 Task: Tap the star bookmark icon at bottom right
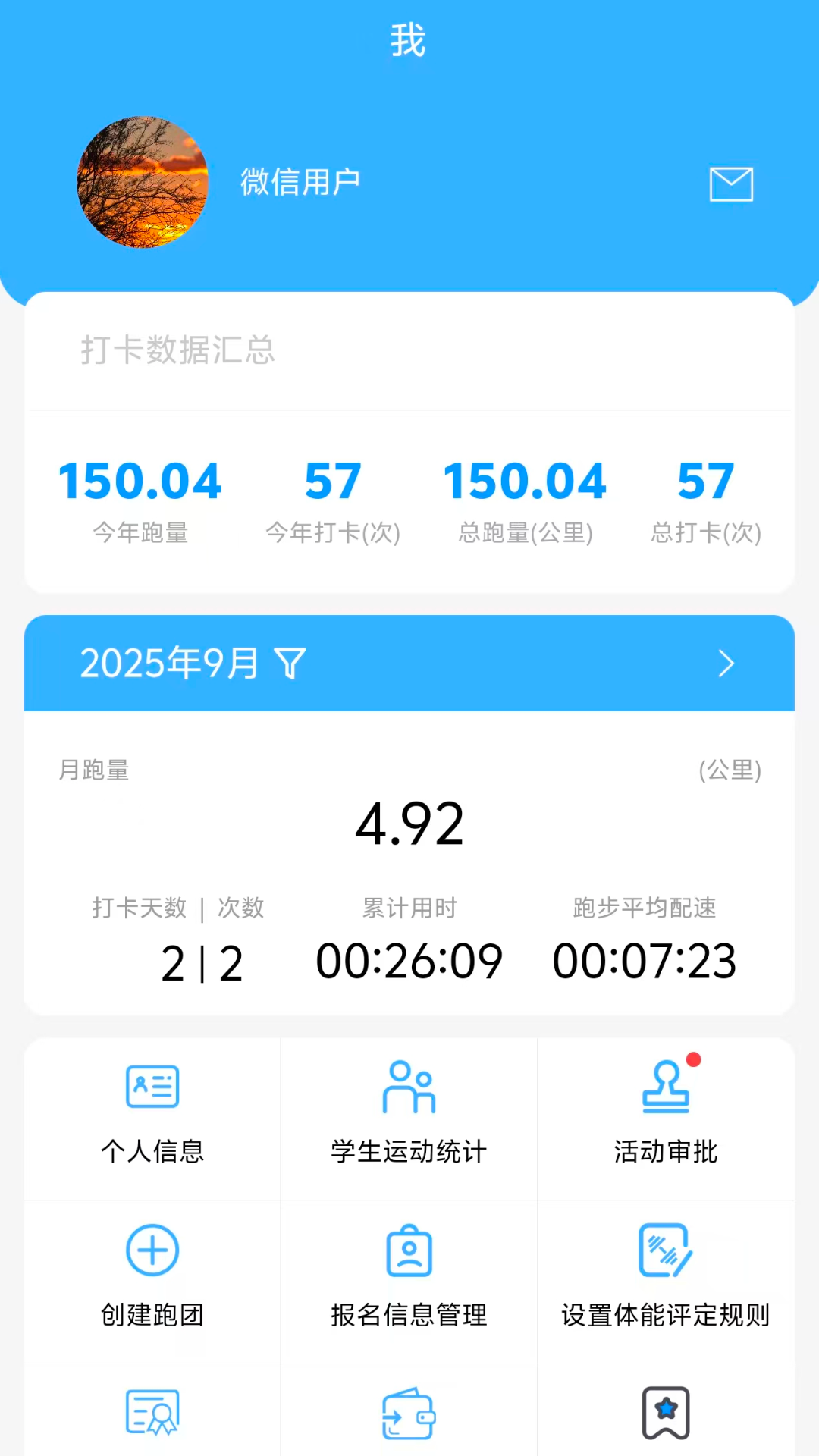(666, 1412)
